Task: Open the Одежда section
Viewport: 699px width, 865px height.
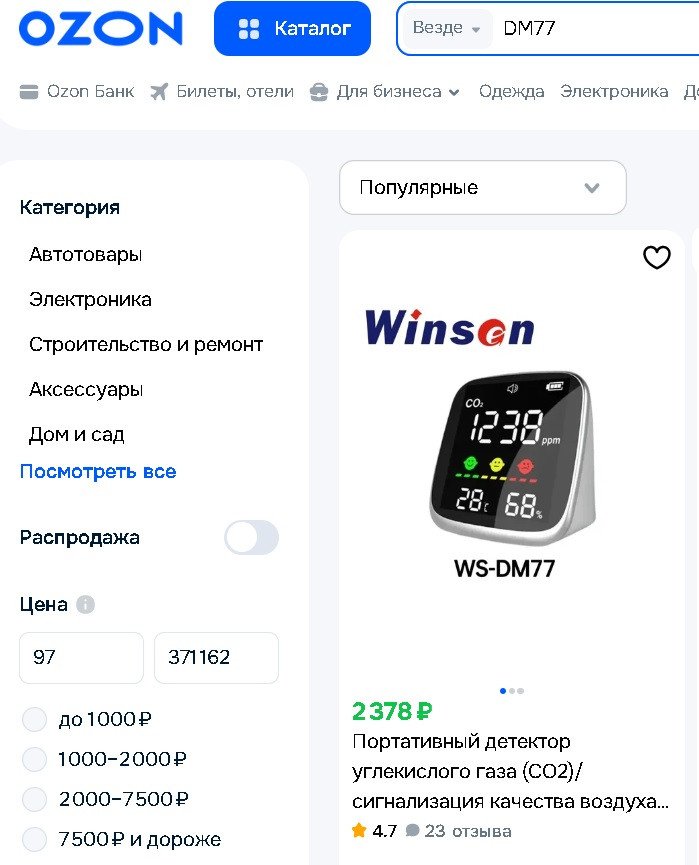Action: click(511, 92)
